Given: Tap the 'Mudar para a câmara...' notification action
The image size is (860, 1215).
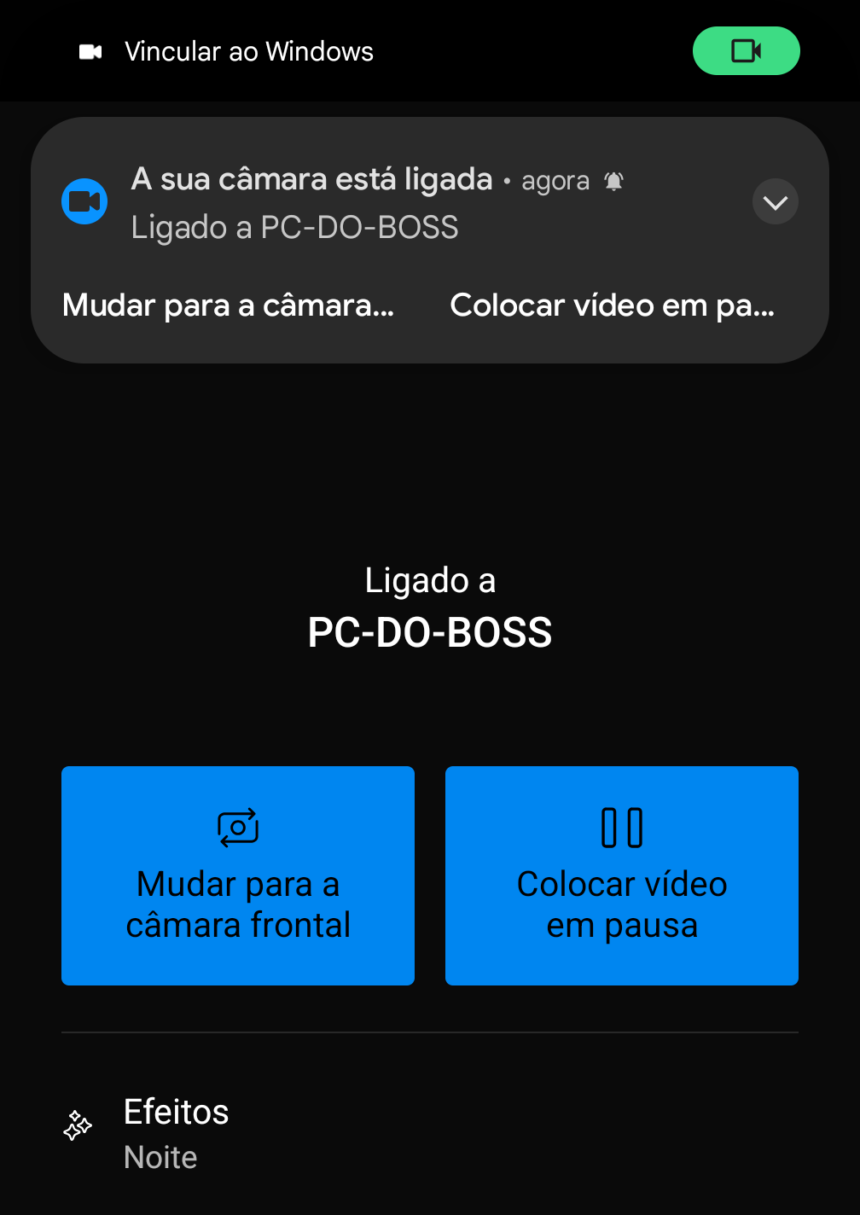Looking at the screenshot, I should [227, 305].
